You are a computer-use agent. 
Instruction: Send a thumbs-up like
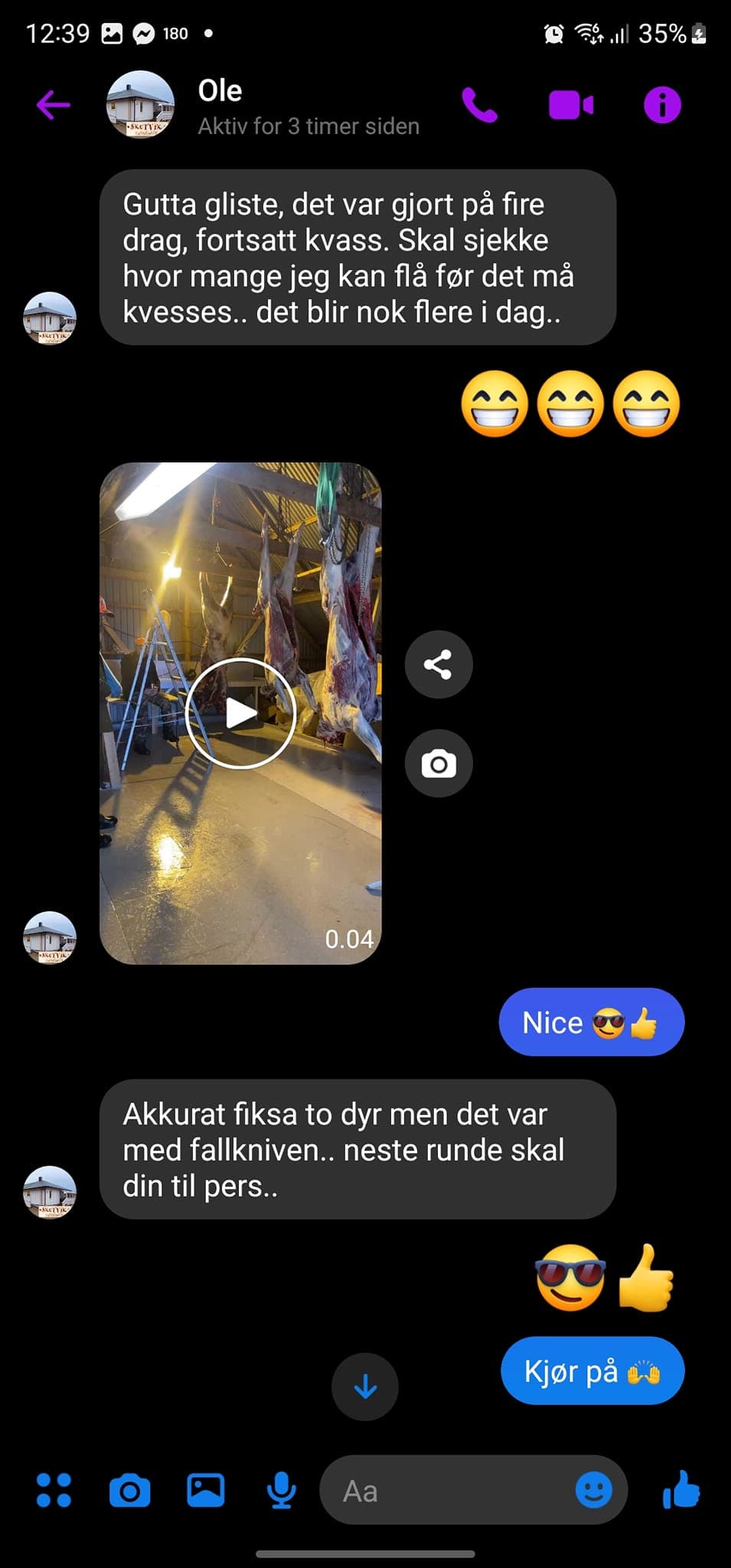click(680, 1490)
